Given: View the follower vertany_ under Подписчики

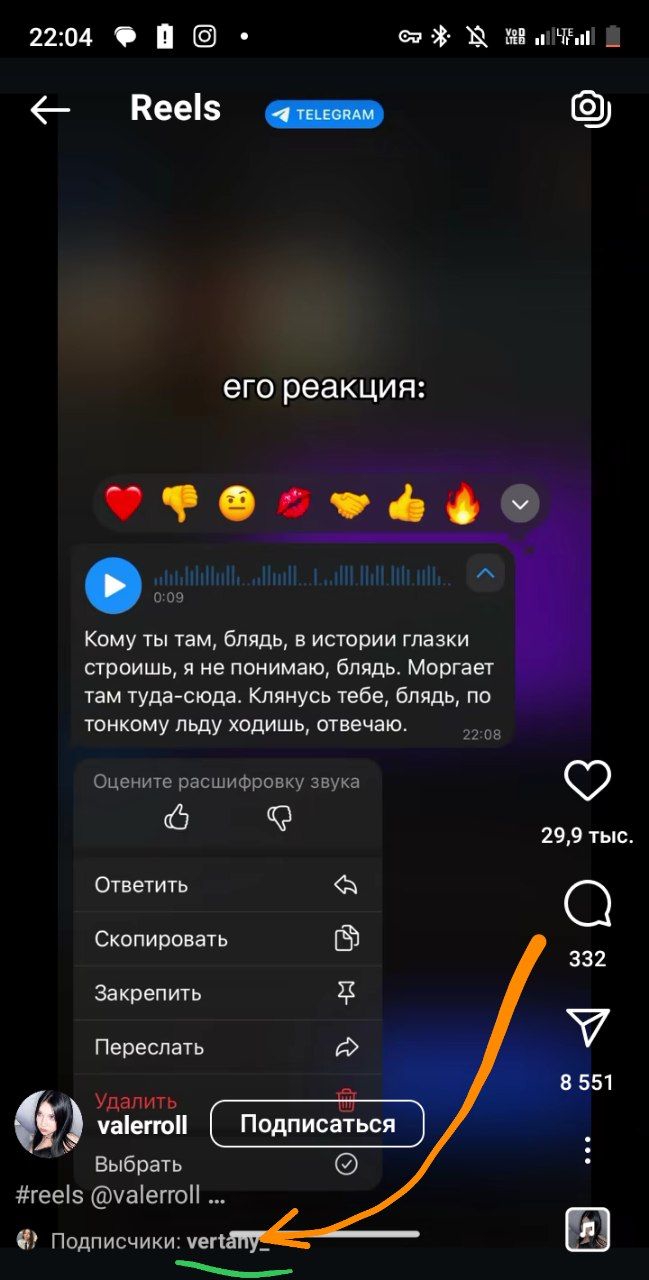Looking at the screenshot, I should [228, 1242].
